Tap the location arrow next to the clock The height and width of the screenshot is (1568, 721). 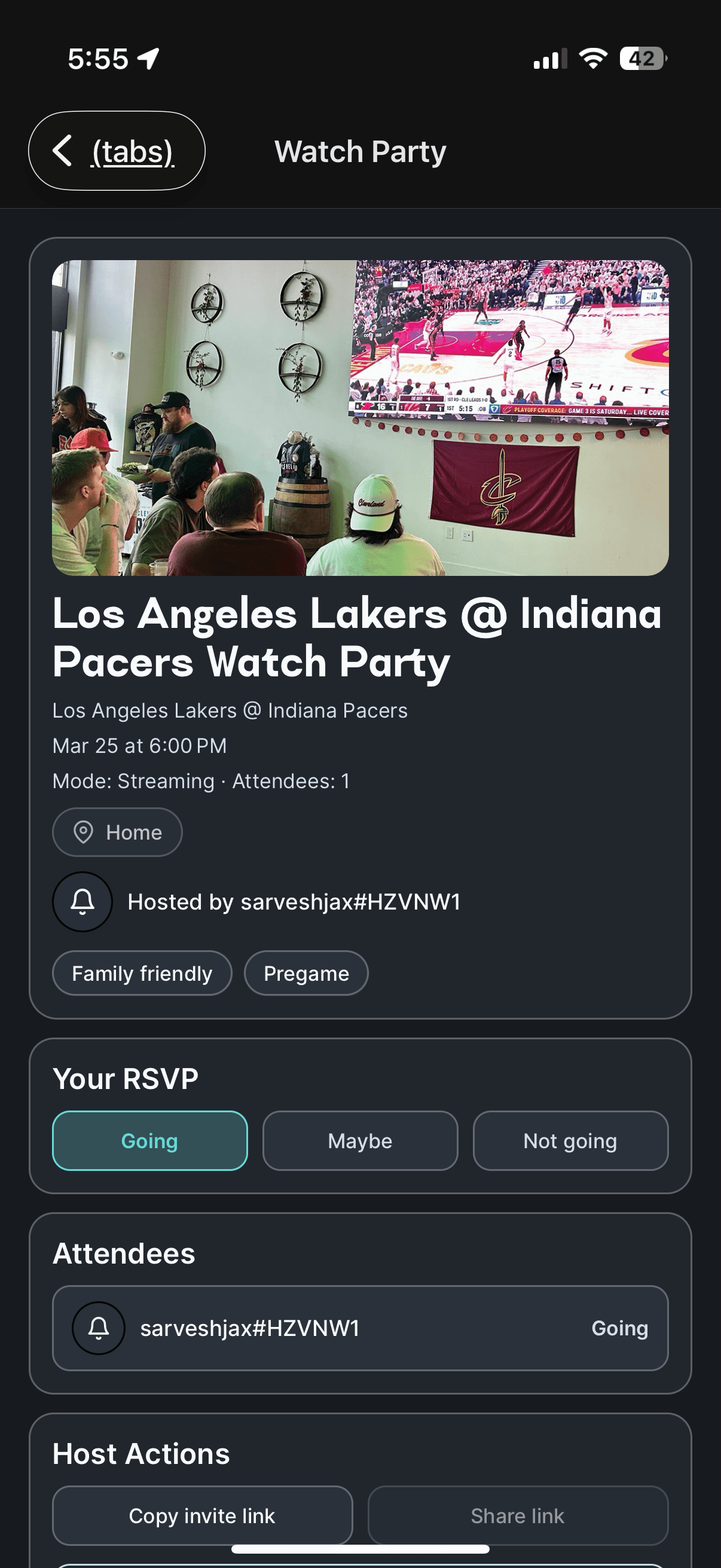pyautogui.click(x=148, y=57)
